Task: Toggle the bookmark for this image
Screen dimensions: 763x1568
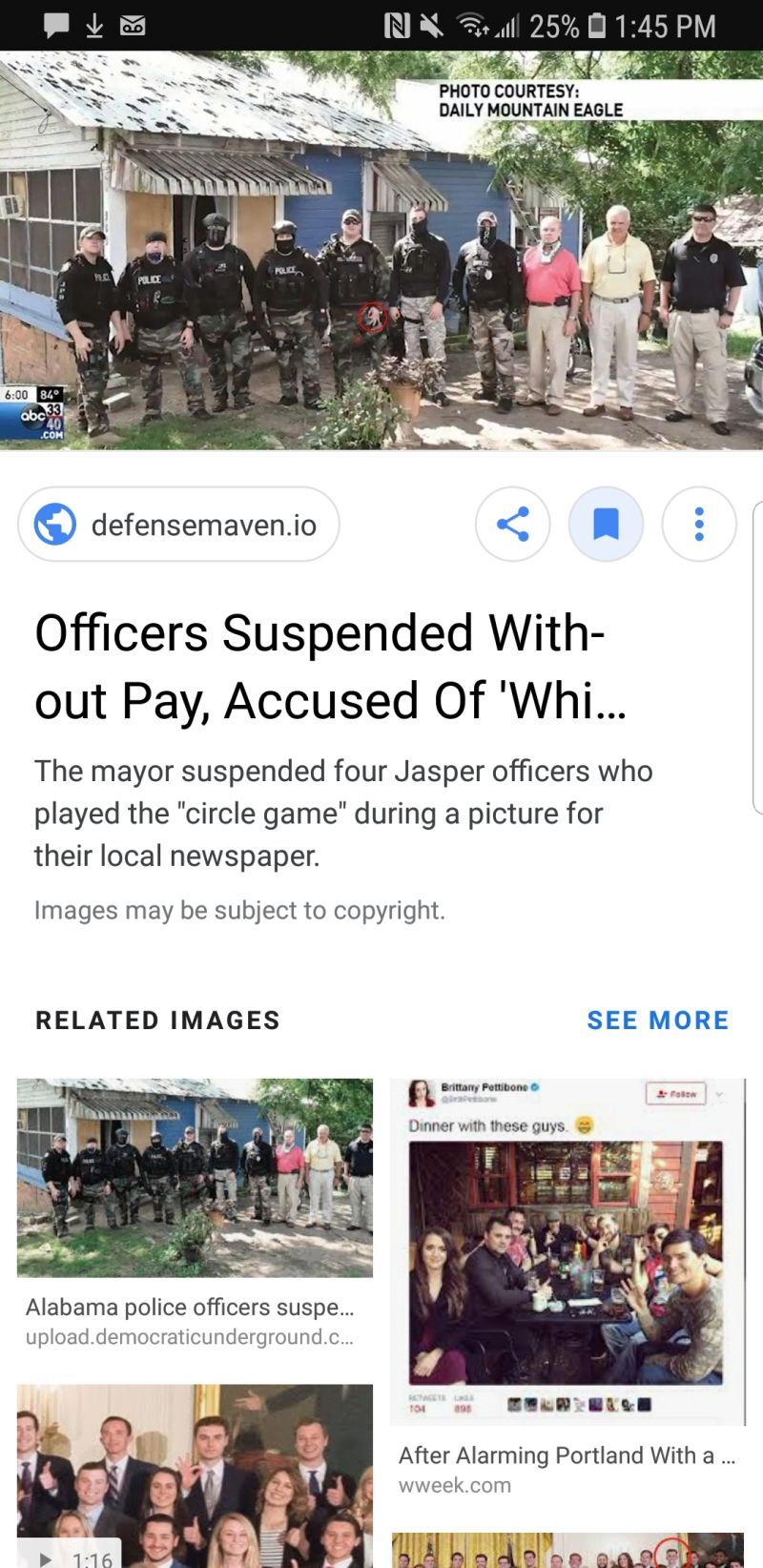Action: coord(606,525)
